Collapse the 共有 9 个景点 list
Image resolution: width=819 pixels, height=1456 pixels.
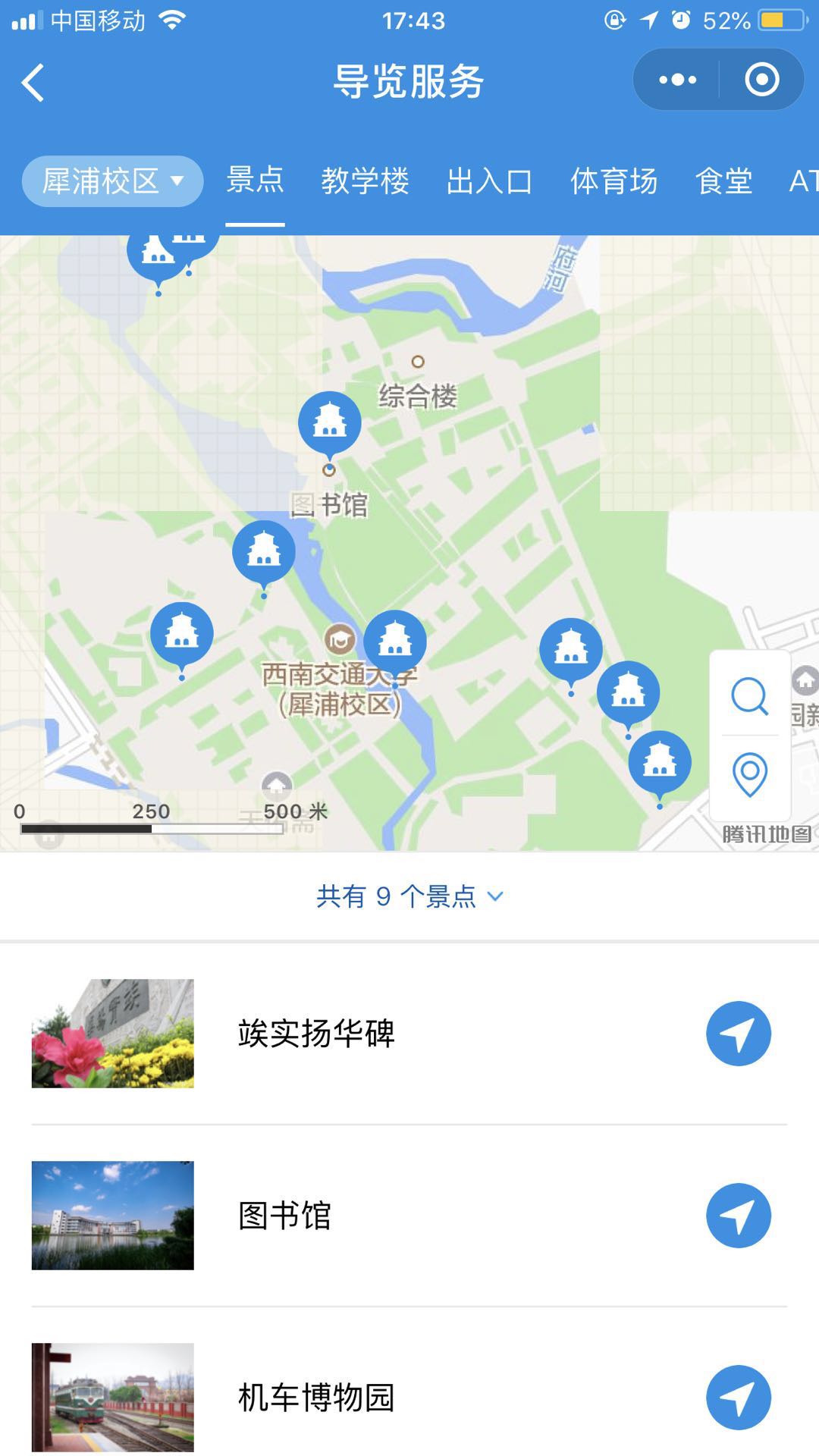tap(409, 896)
